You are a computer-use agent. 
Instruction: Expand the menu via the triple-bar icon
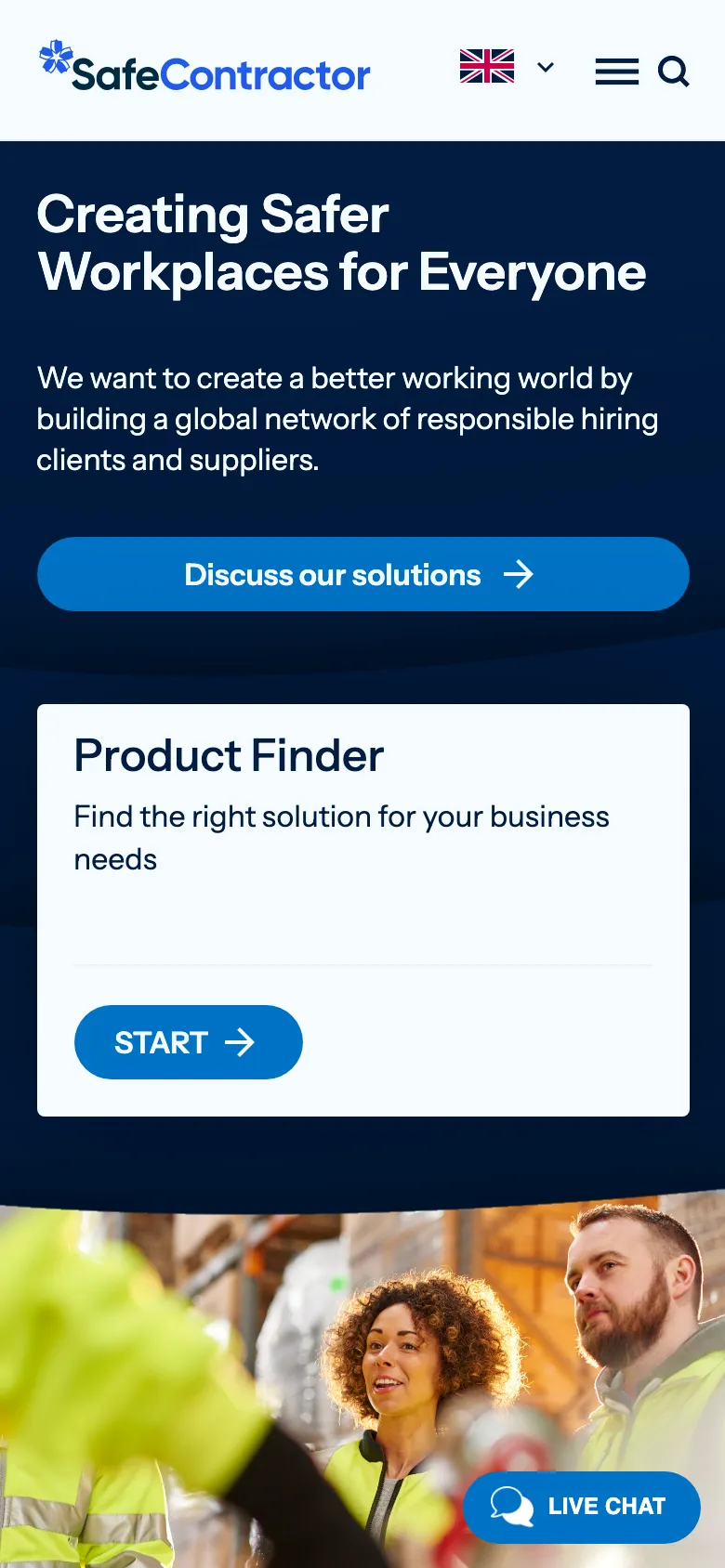pos(616,72)
